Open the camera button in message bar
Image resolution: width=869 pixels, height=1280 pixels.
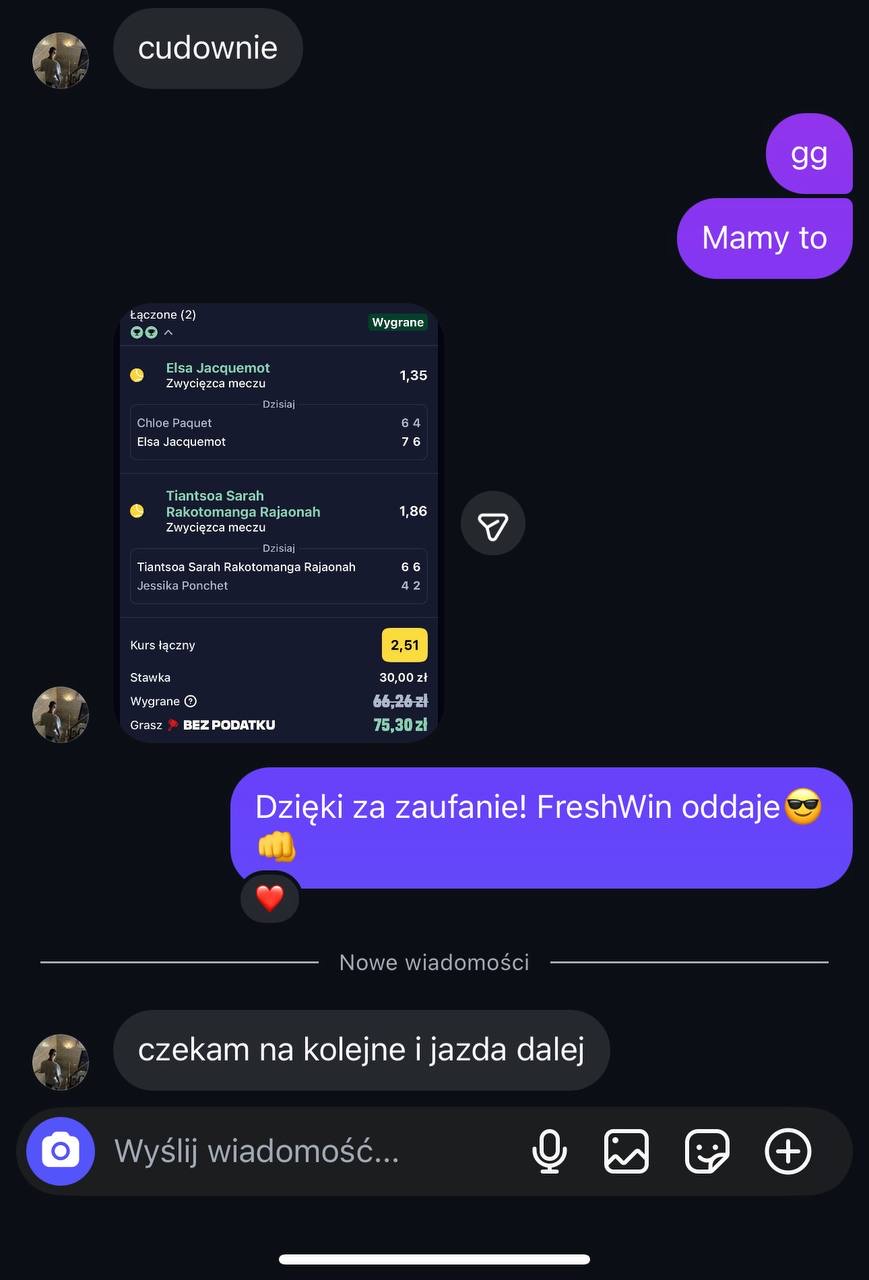(60, 1151)
